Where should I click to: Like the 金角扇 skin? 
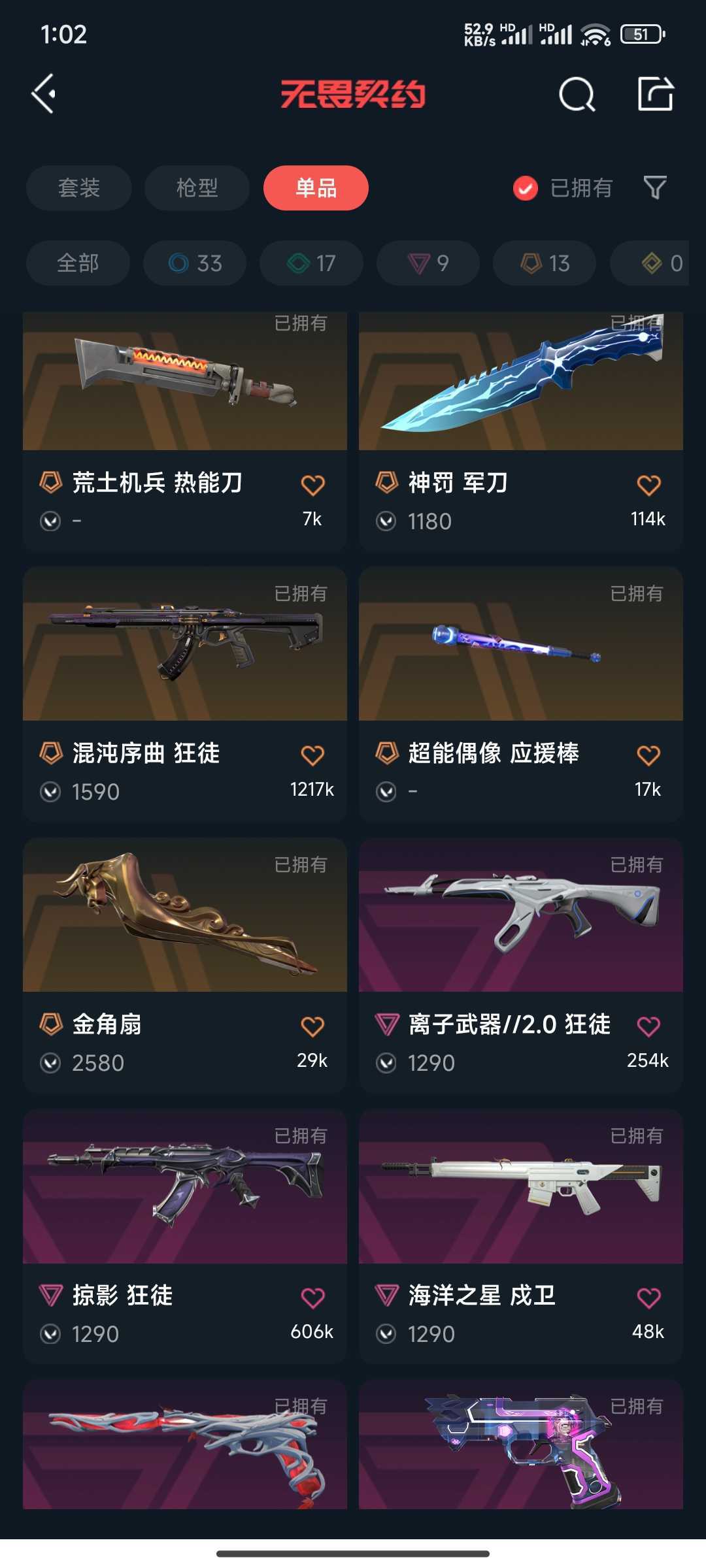pos(312,1026)
